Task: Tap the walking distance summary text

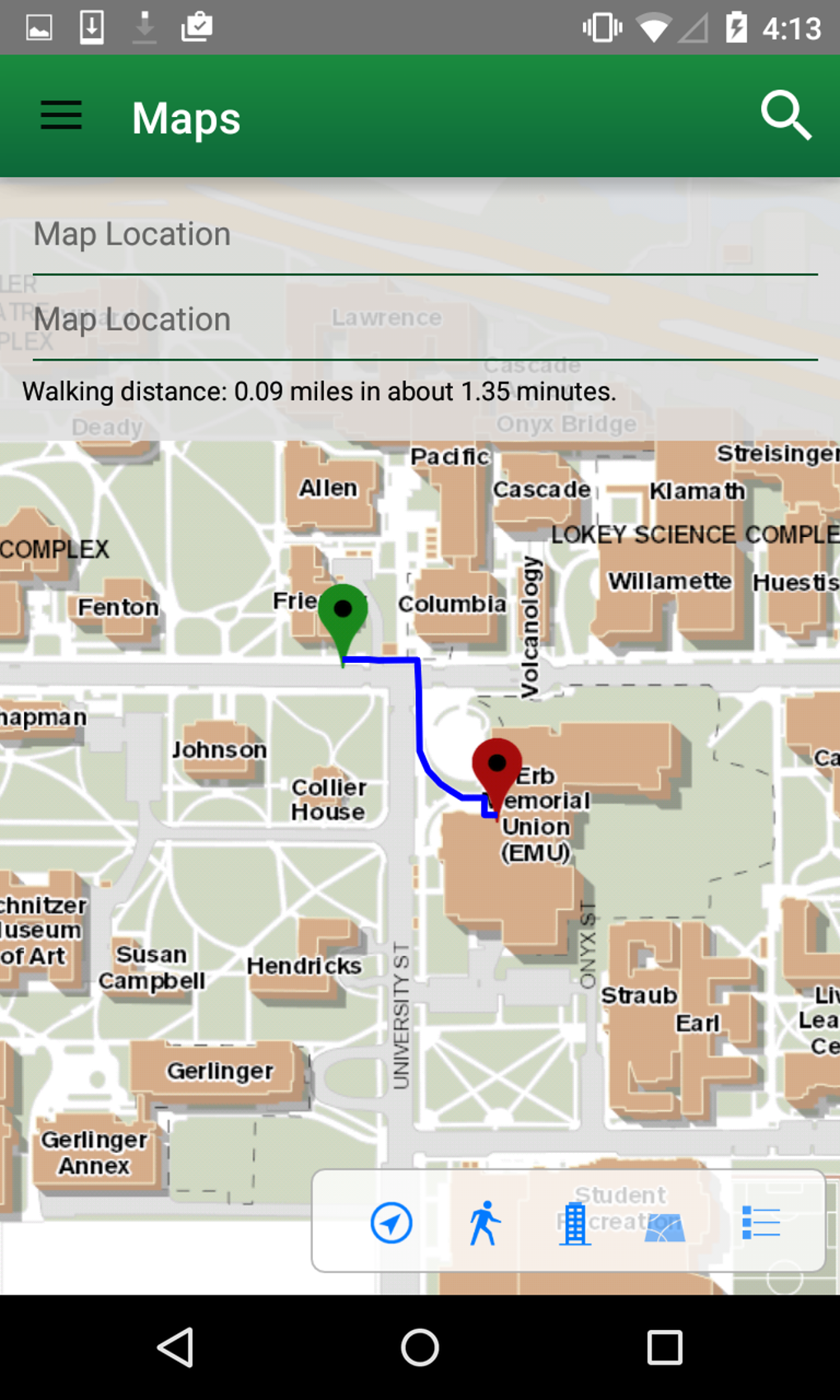Action: pyautogui.click(x=318, y=391)
